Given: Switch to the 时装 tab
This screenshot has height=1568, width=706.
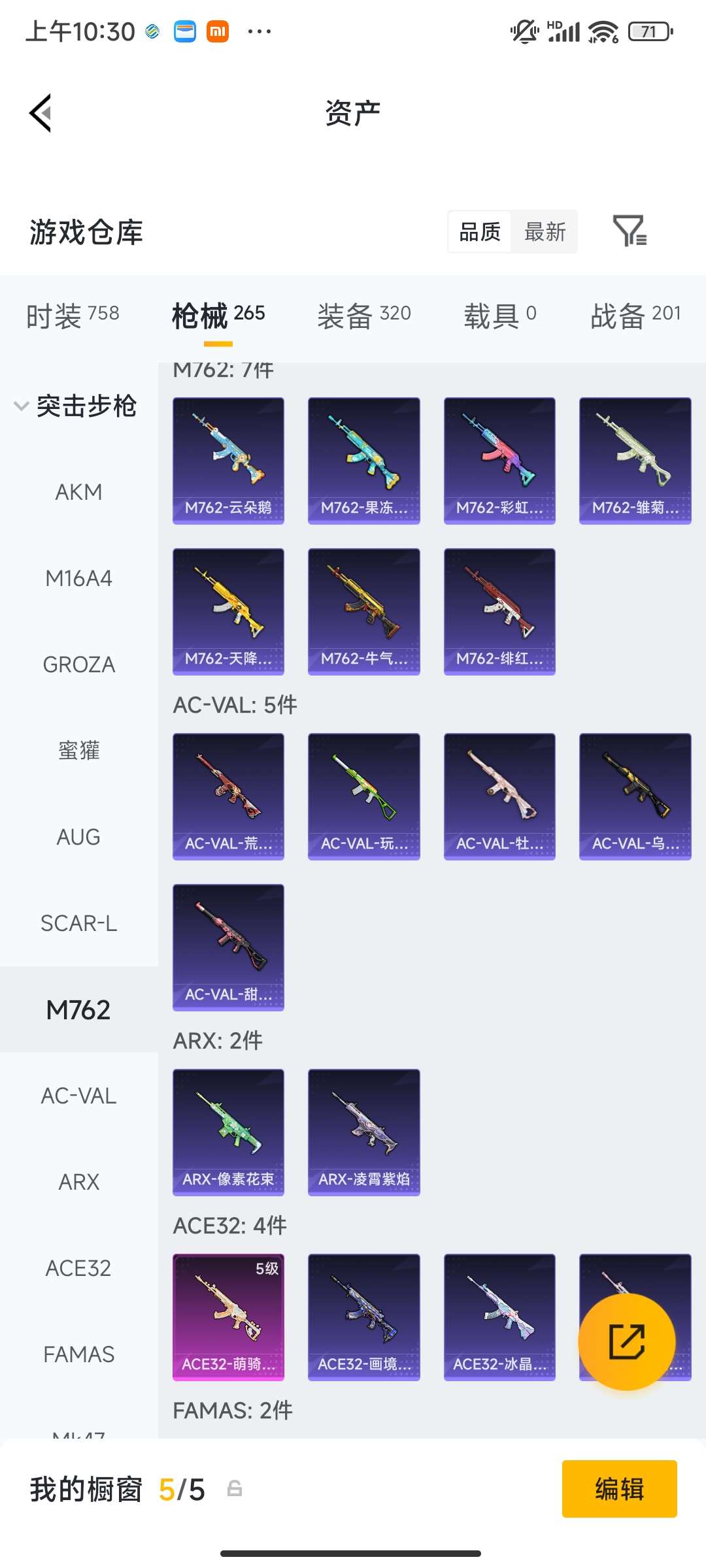Looking at the screenshot, I should tap(73, 316).
